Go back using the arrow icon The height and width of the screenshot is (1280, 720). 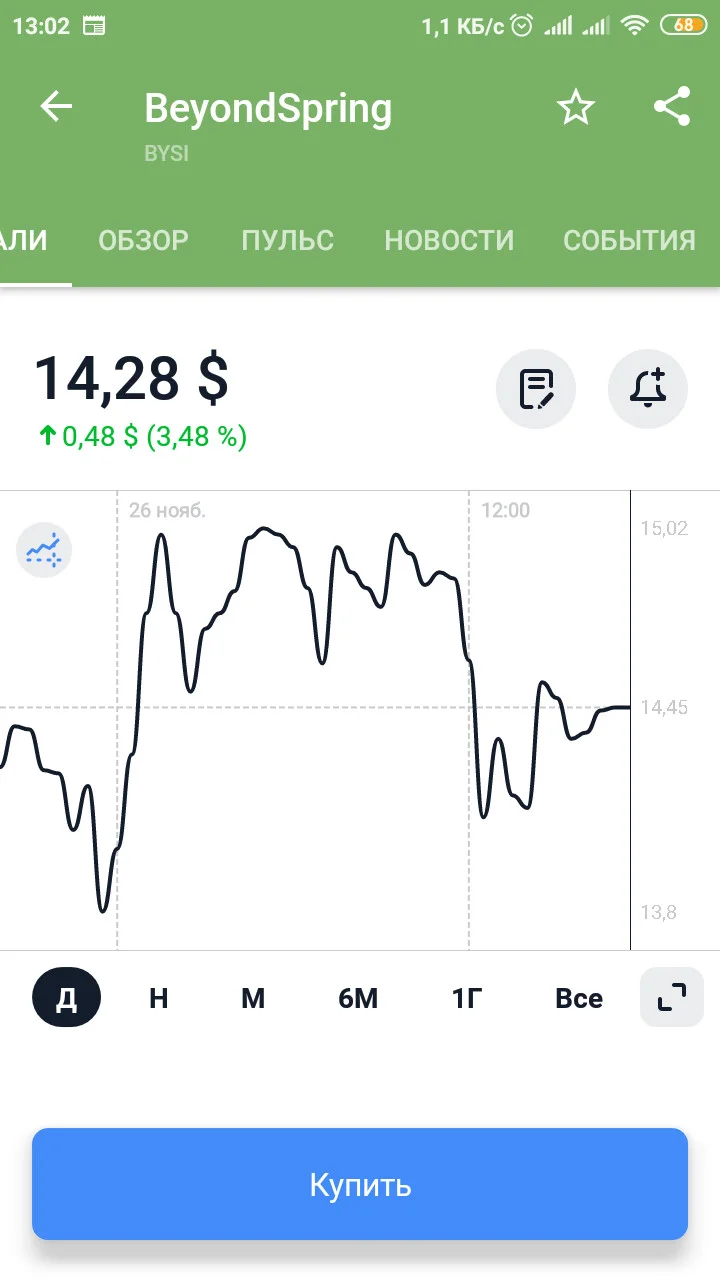click(x=56, y=107)
